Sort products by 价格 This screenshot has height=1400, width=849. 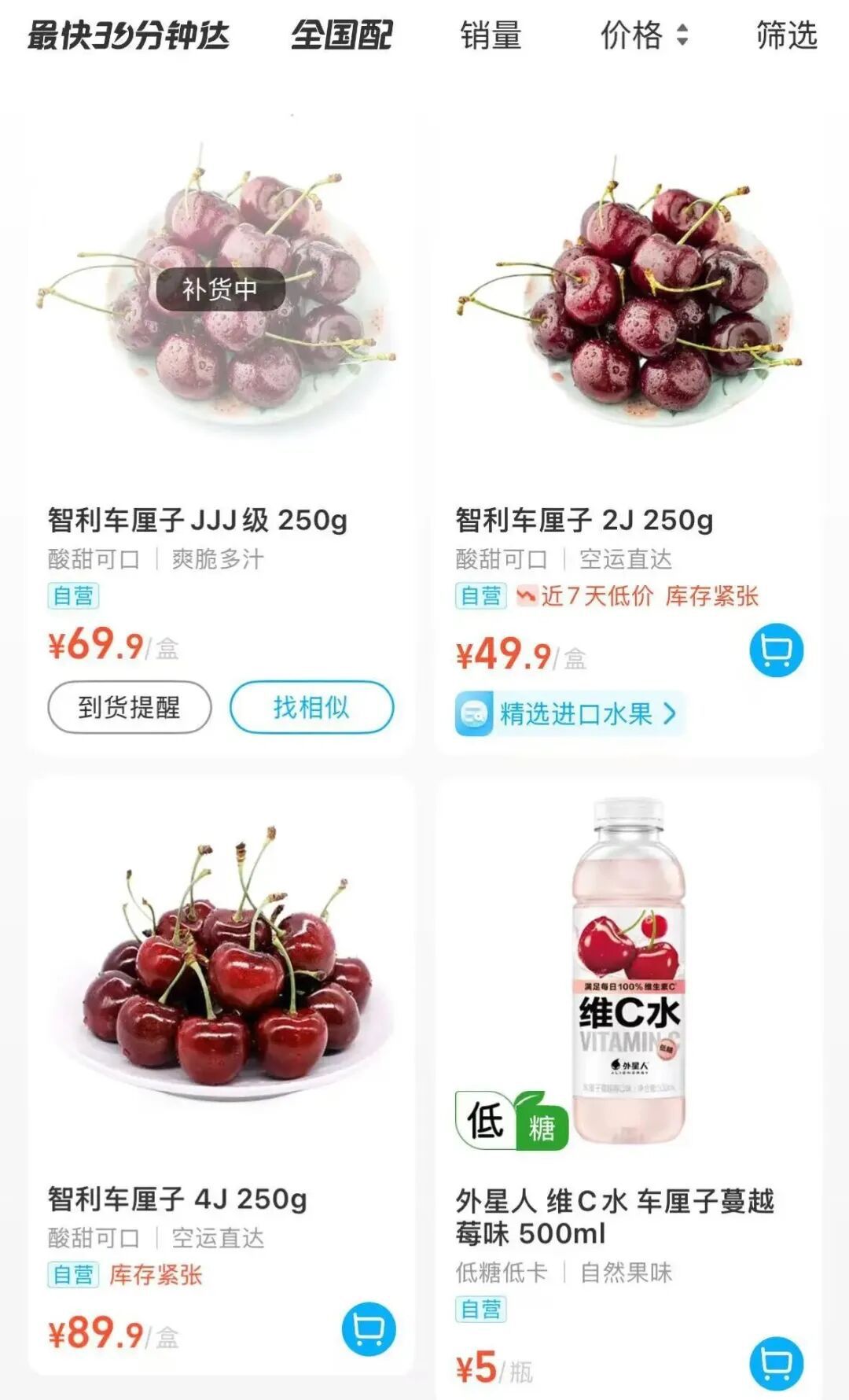pyautogui.click(x=643, y=35)
